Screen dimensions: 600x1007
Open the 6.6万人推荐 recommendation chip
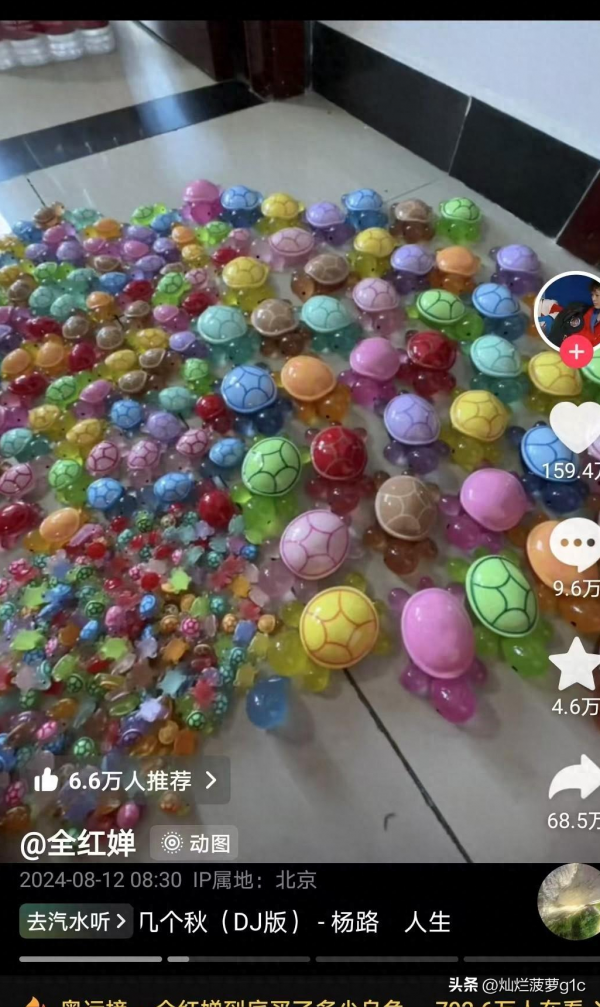126,781
